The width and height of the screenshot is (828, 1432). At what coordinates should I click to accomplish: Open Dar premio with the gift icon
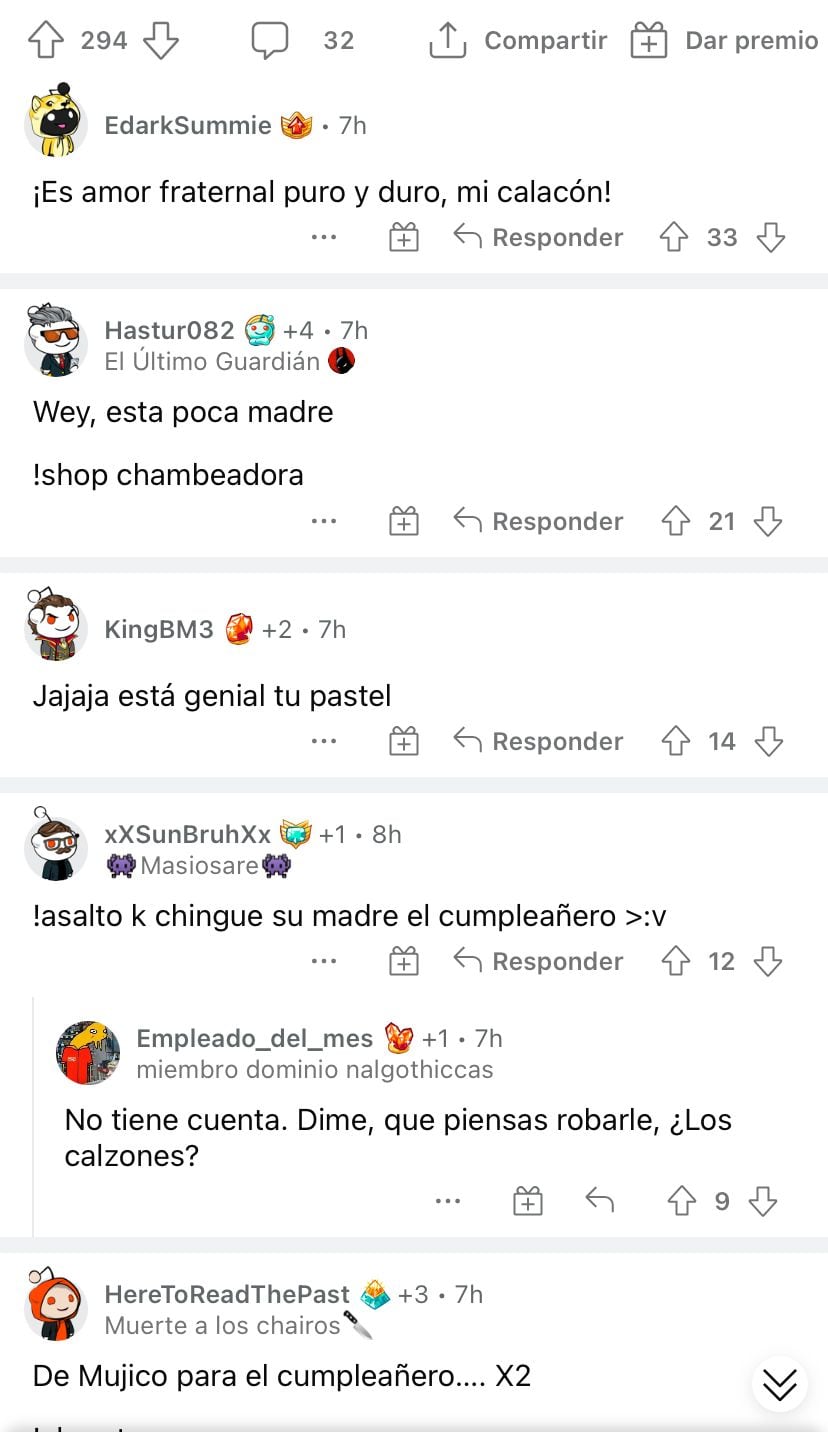tap(650, 39)
